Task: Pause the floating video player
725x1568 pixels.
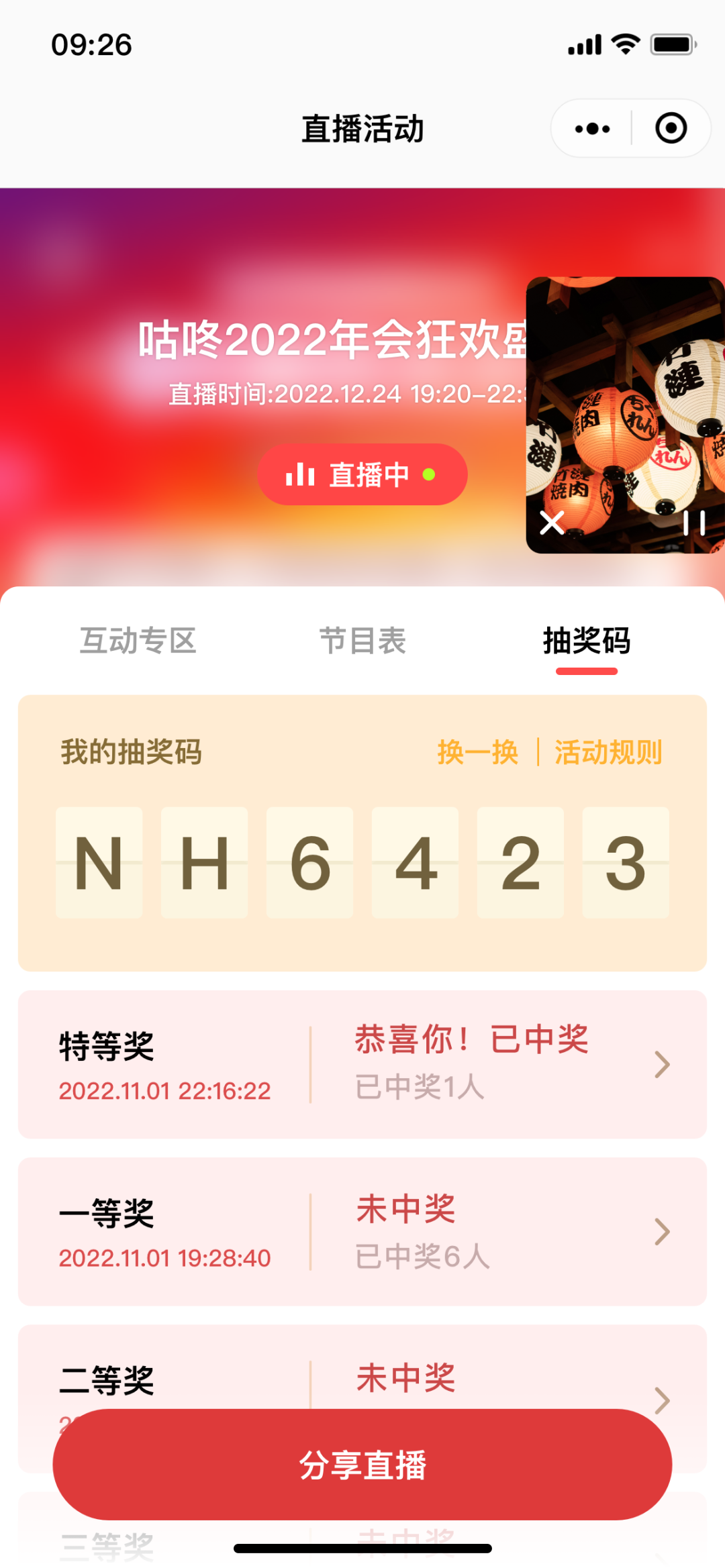Action: coord(693,523)
